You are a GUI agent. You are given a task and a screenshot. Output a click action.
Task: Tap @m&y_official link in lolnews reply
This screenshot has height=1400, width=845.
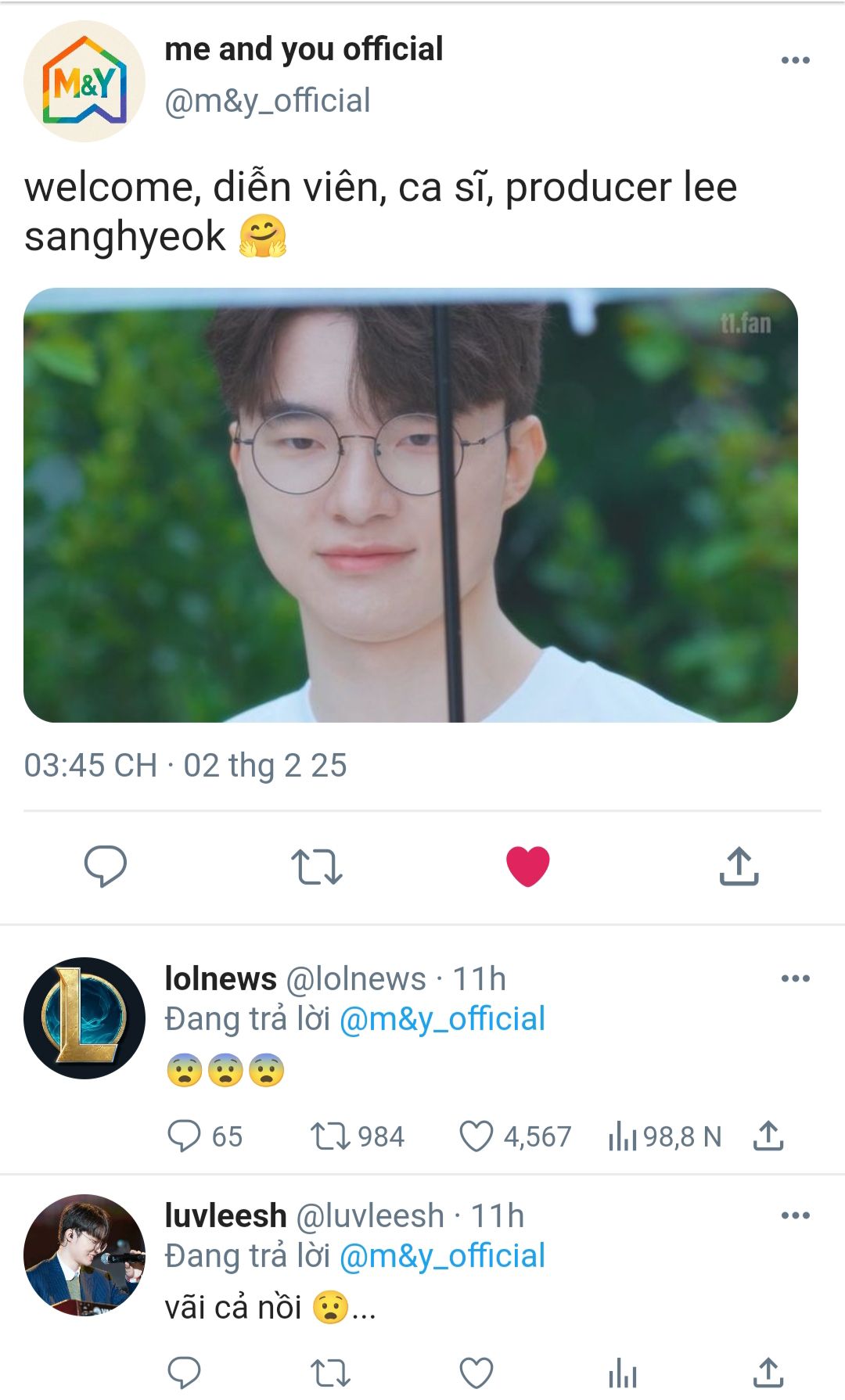442,1019
